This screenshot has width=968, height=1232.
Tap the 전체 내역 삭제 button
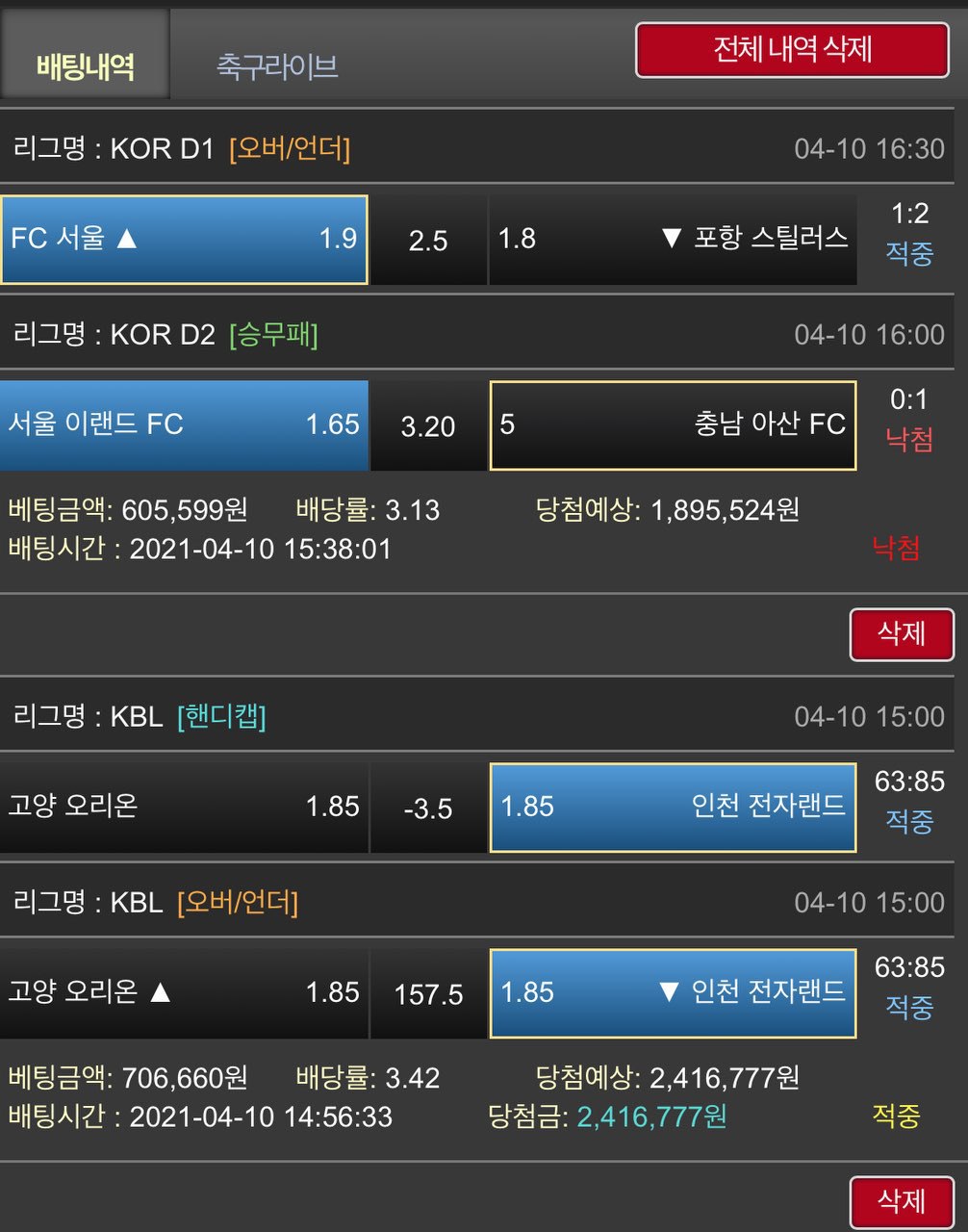point(792,50)
